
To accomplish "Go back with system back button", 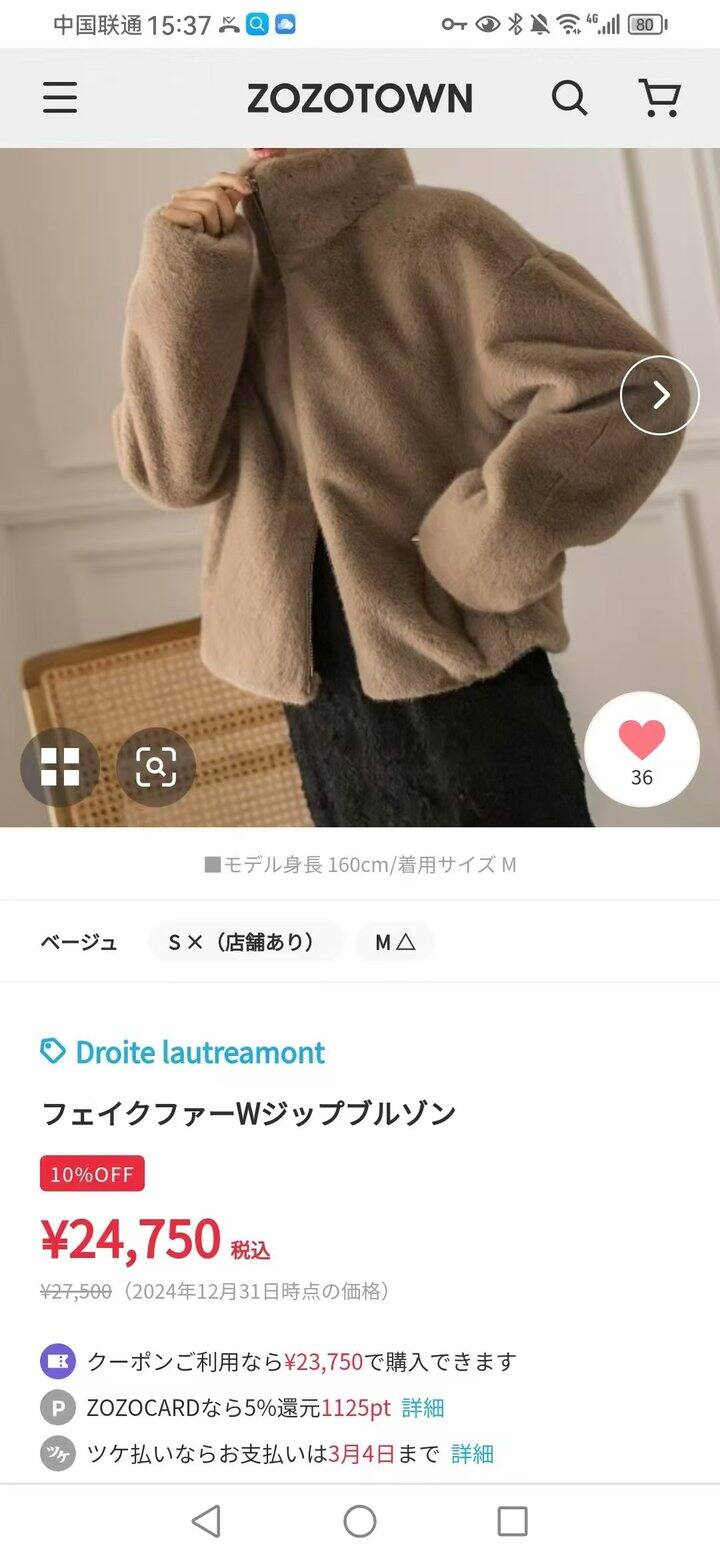I will coord(206,1522).
